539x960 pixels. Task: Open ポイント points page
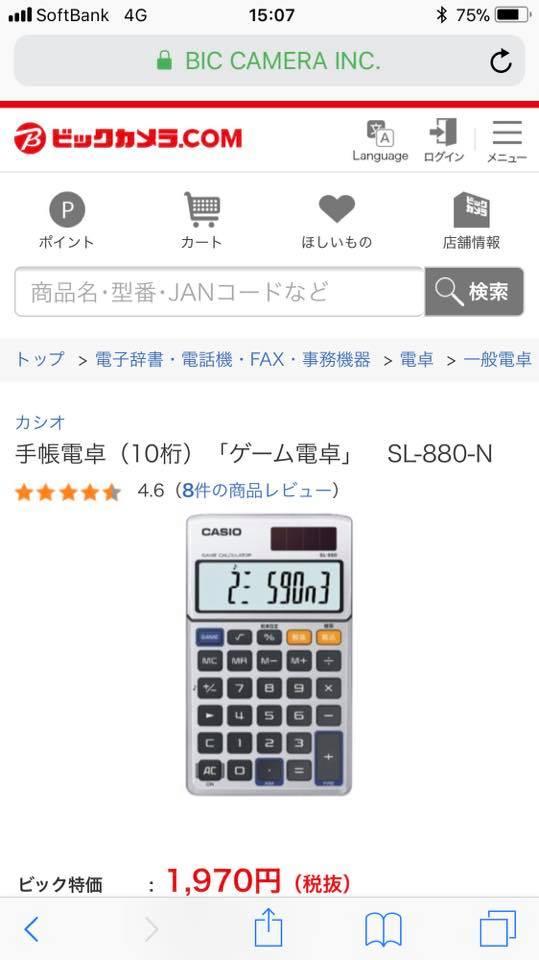67,220
